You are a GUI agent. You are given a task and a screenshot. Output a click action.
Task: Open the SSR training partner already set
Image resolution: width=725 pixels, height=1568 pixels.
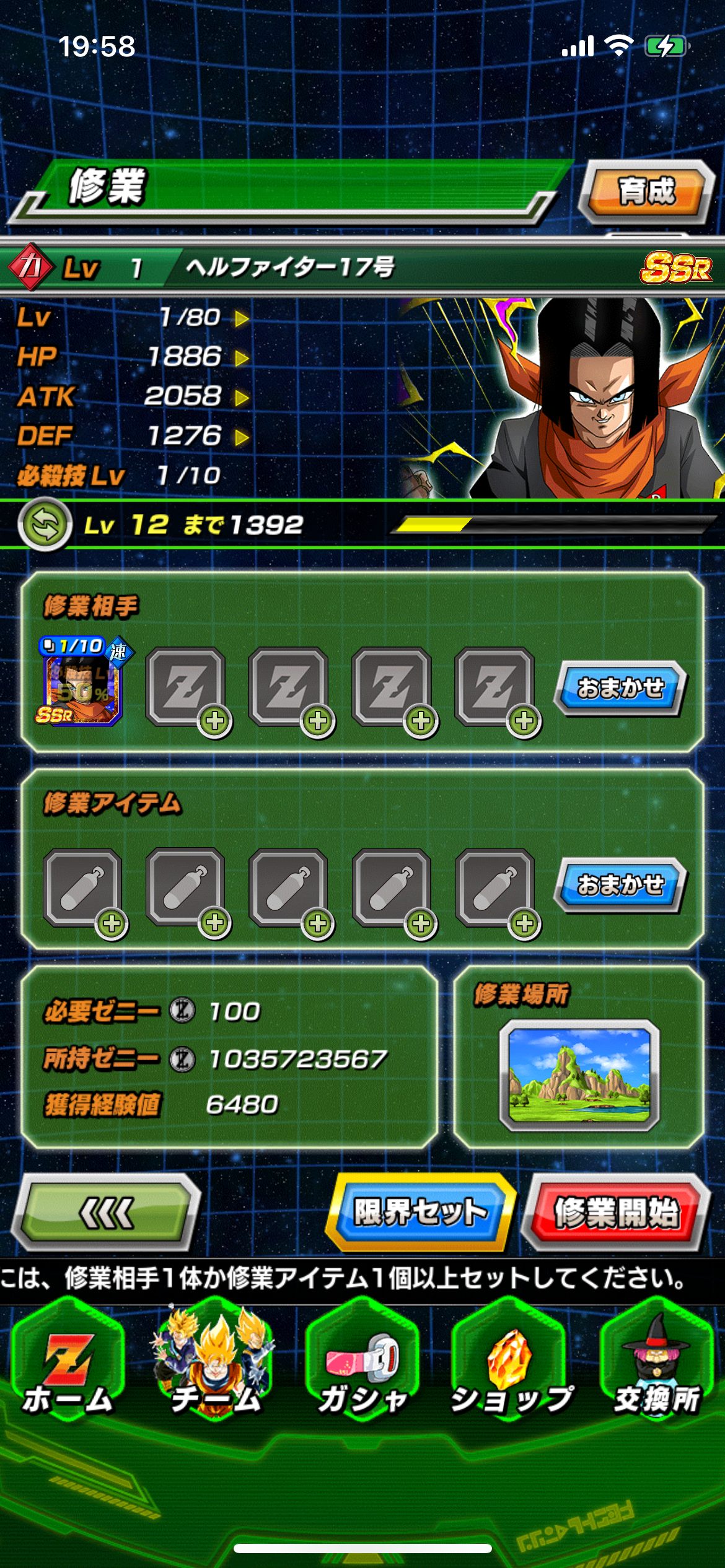click(83, 684)
